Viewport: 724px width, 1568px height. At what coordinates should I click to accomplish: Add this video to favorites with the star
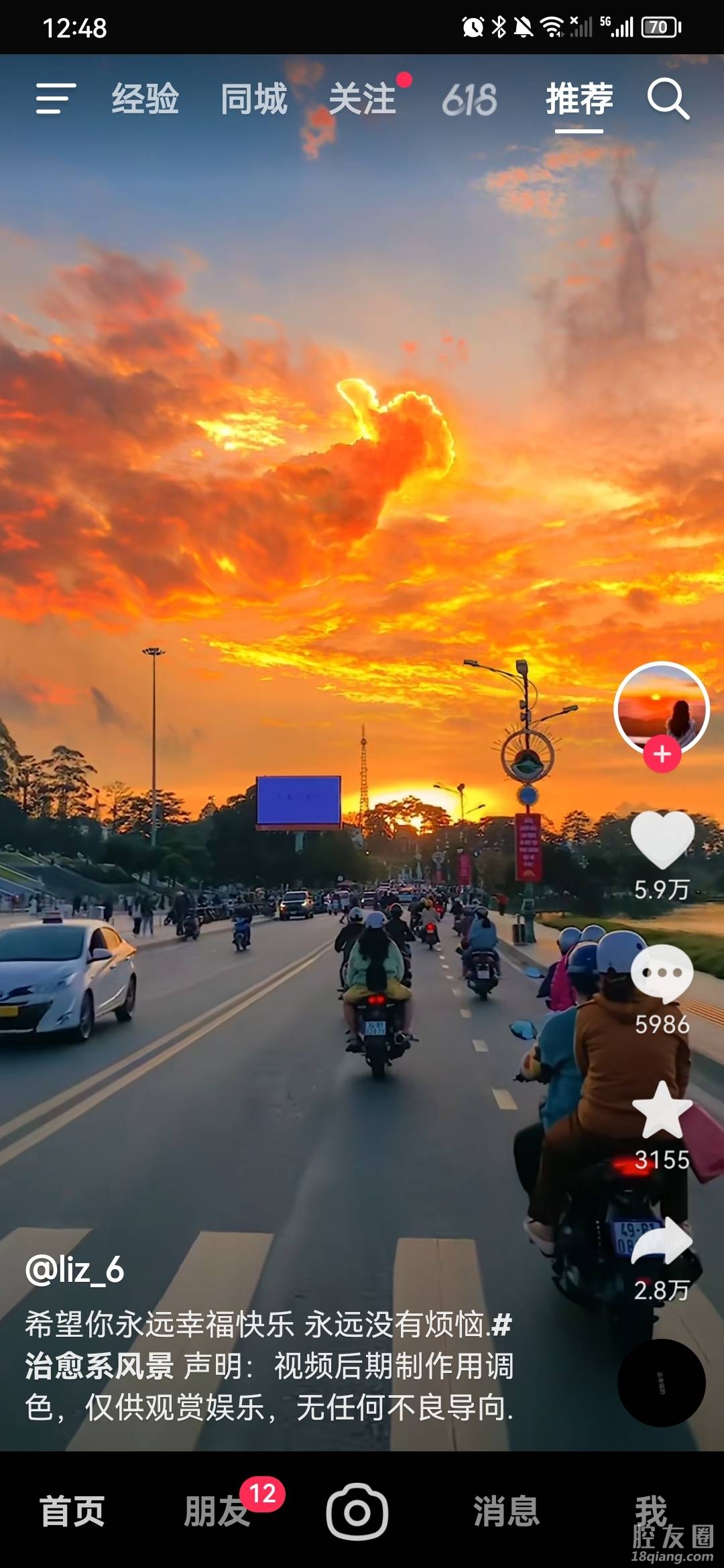pyautogui.click(x=662, y=1112)
